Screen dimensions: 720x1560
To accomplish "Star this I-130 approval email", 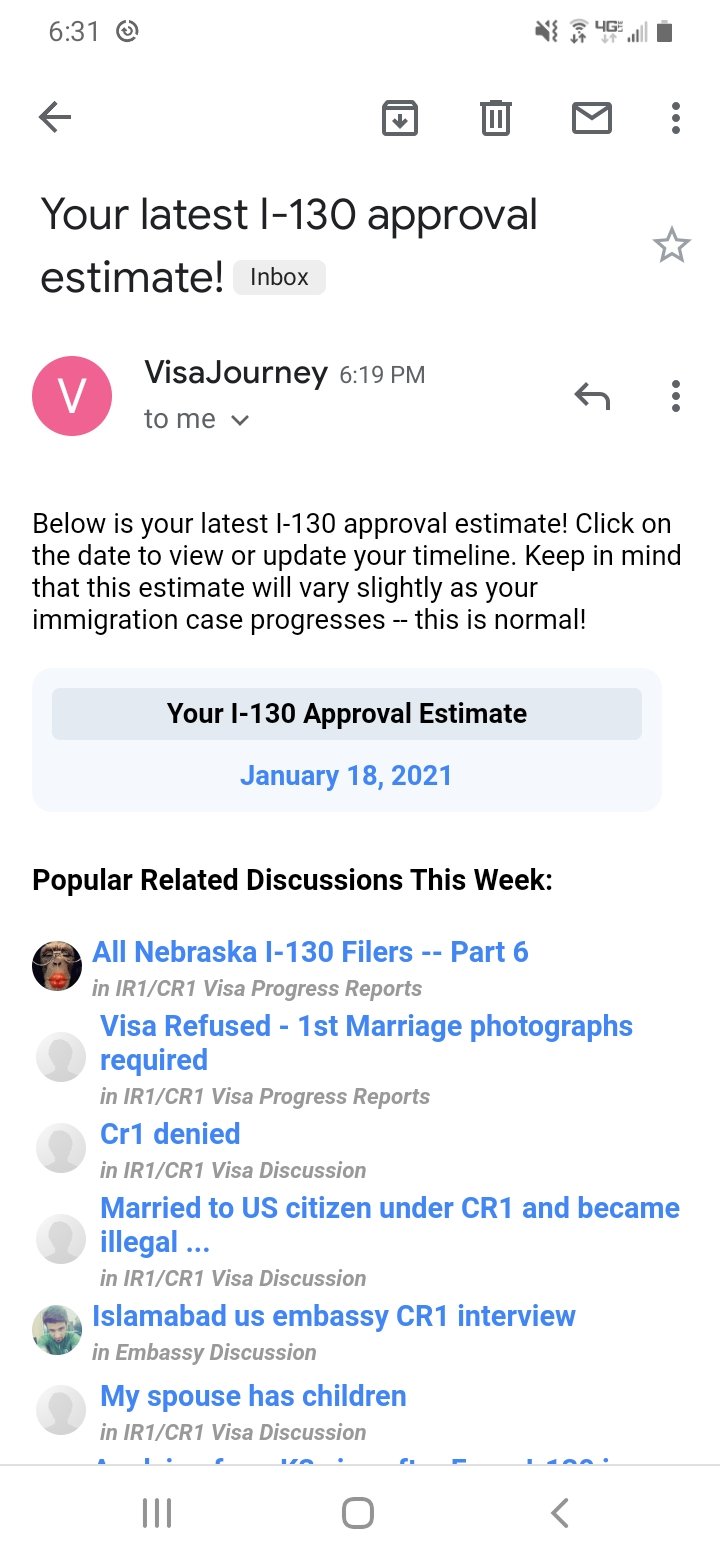I will click(671, 245).
